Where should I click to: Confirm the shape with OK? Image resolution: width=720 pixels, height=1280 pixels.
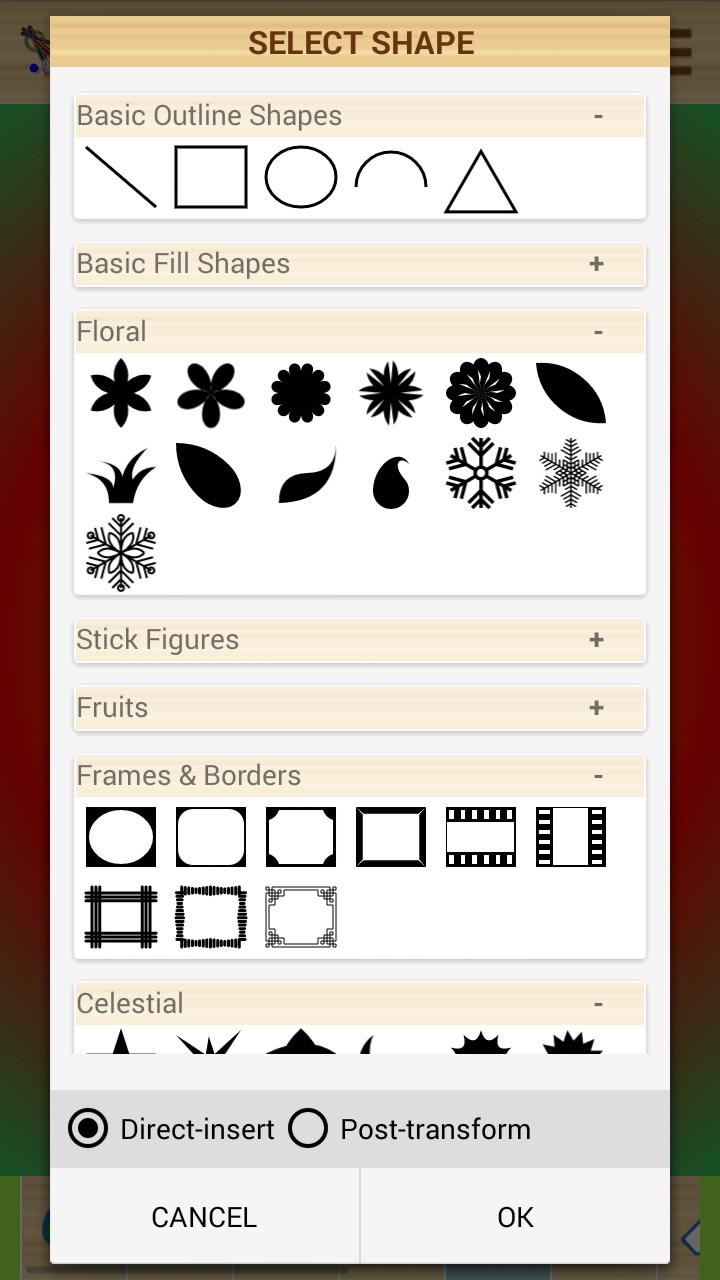tap(515, 1217)
